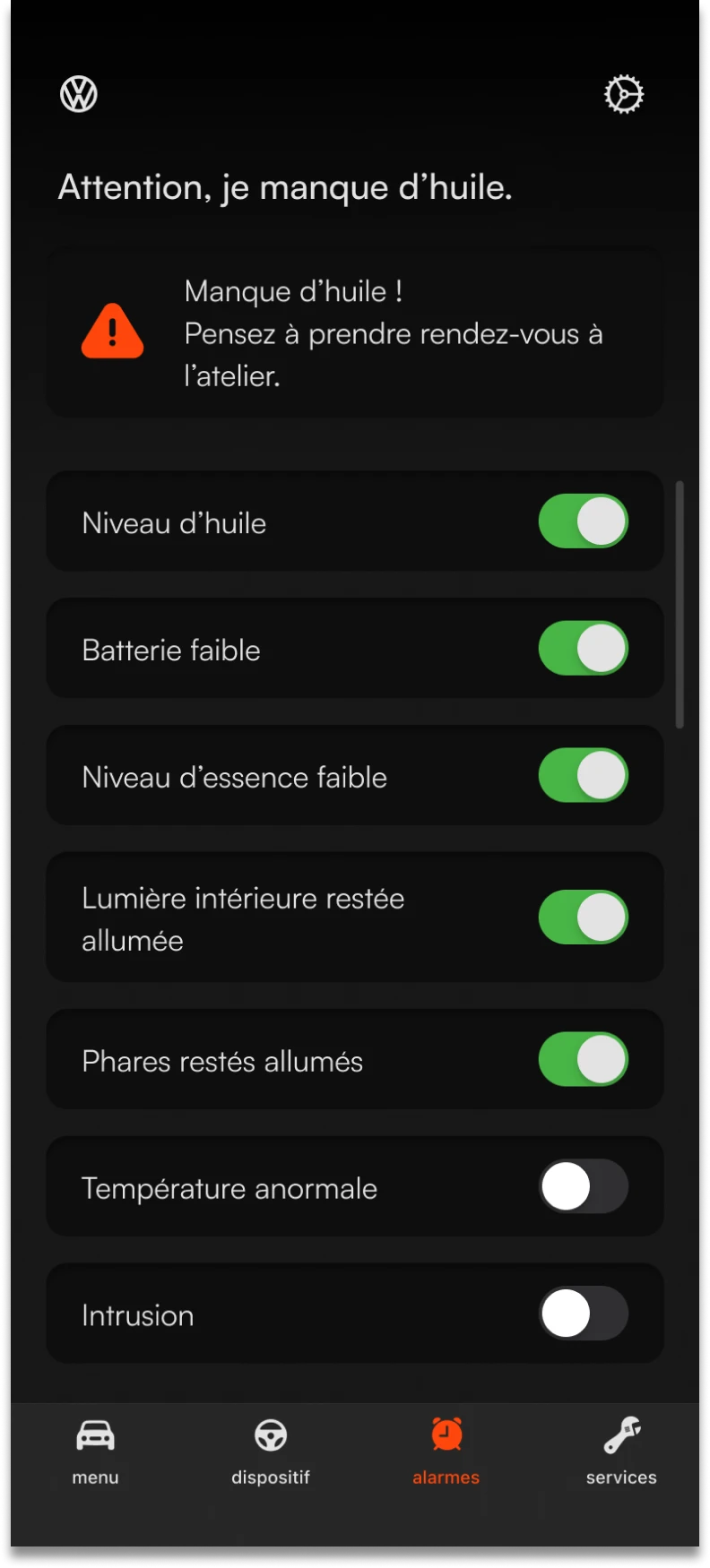The height and width of the screenshot is (1568, 710).
Task: Enable the Température anormale alarm
Action: click(x=584, y=1187)
